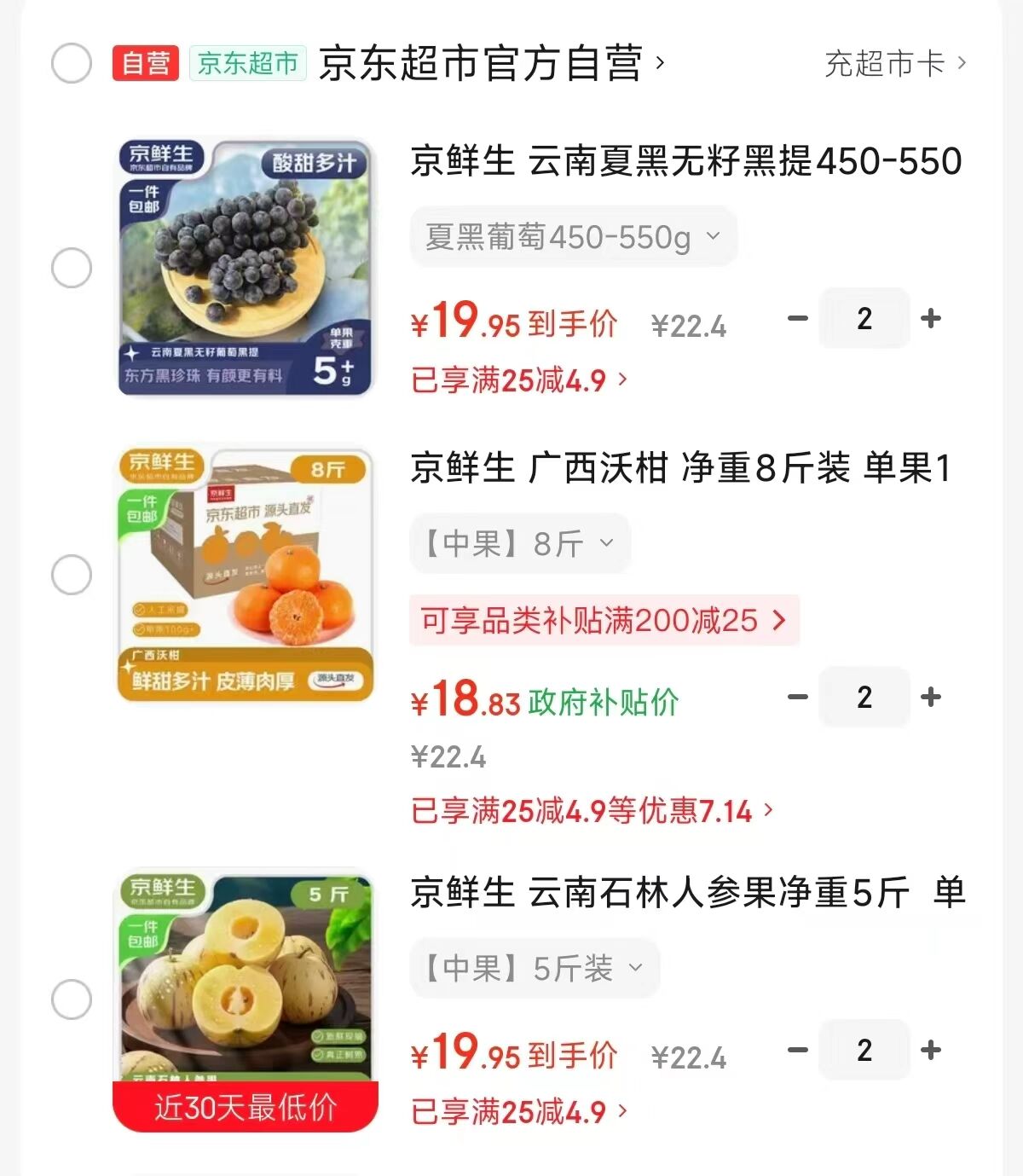Change spec 【中果】5斤装 for 人参果
The width and height of the screenshot is (1023, 1176).
click(534, 968)
